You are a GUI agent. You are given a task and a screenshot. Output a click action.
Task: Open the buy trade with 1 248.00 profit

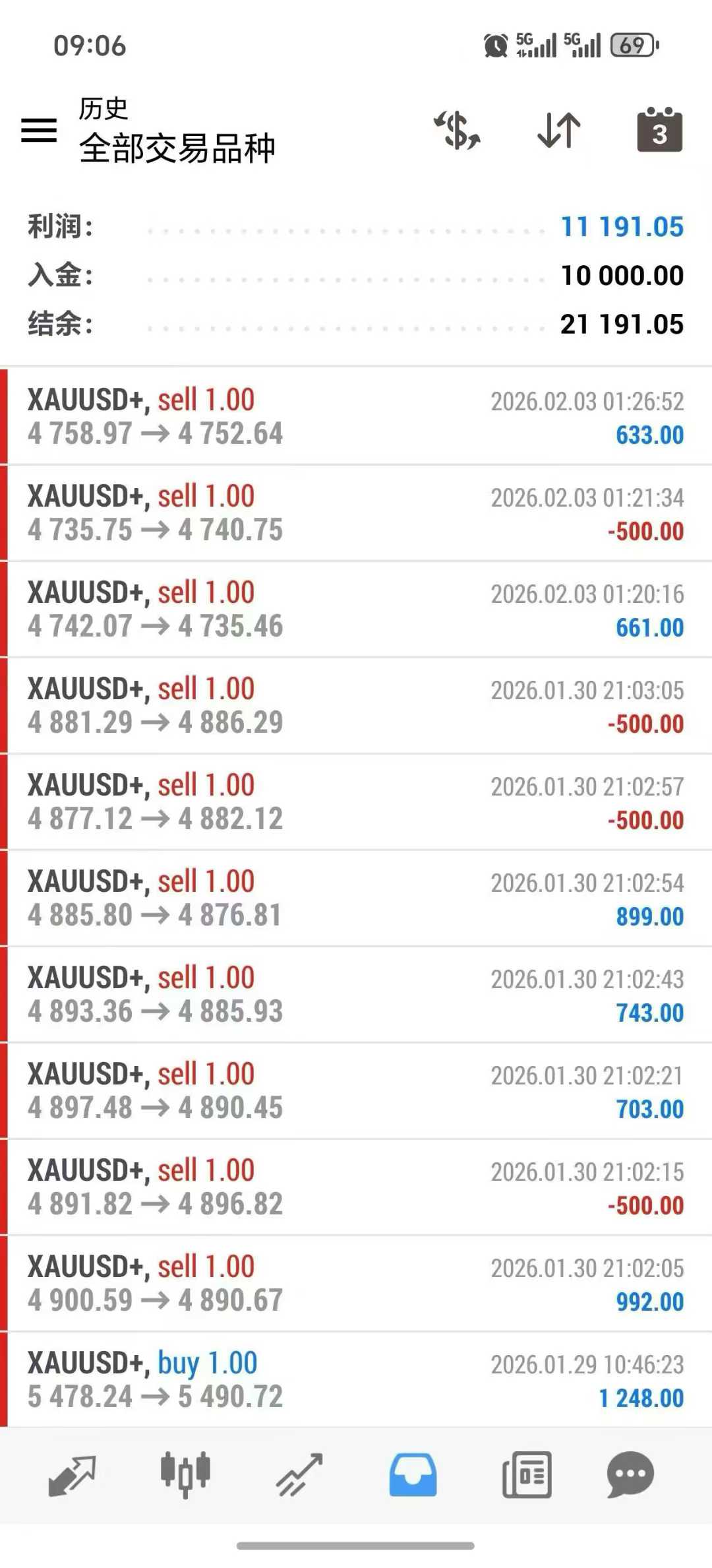click(356, 1379)
